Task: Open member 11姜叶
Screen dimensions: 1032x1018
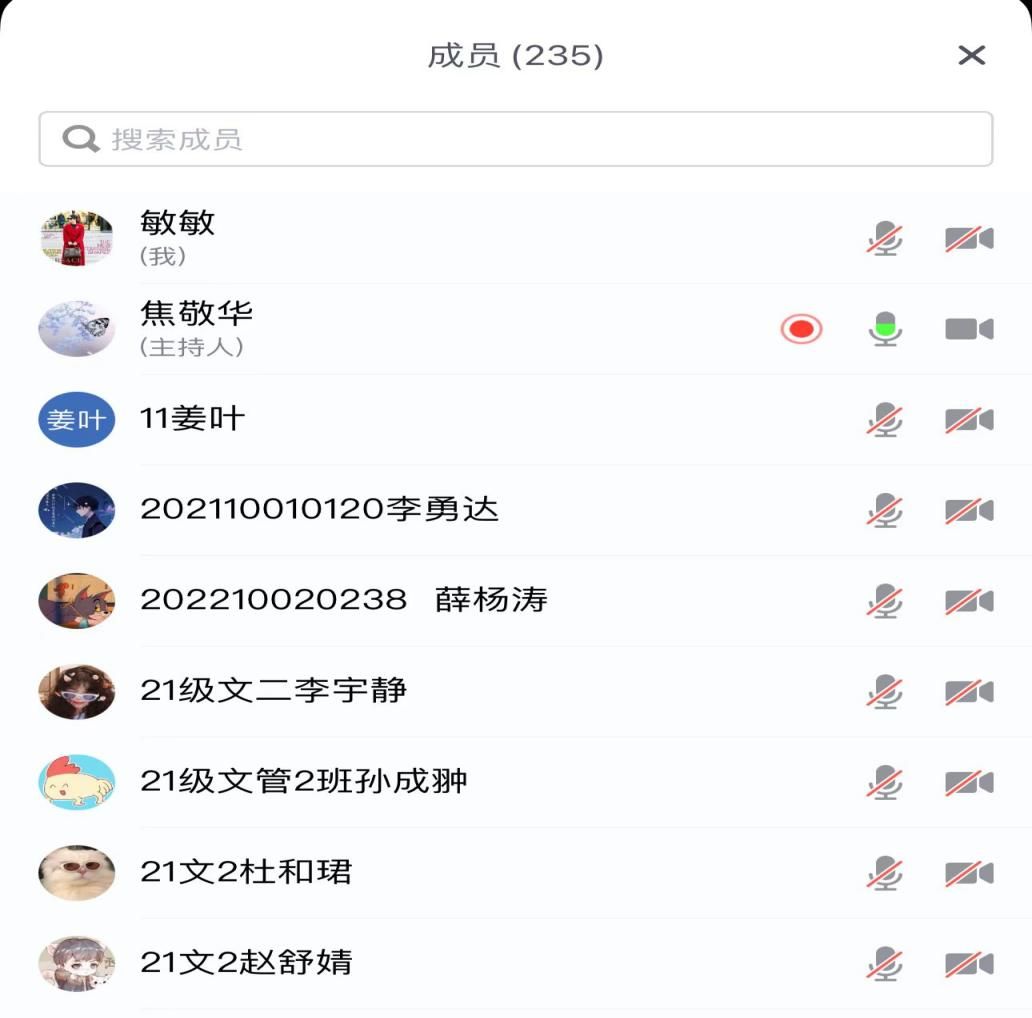Action: (x=400, y=420)
